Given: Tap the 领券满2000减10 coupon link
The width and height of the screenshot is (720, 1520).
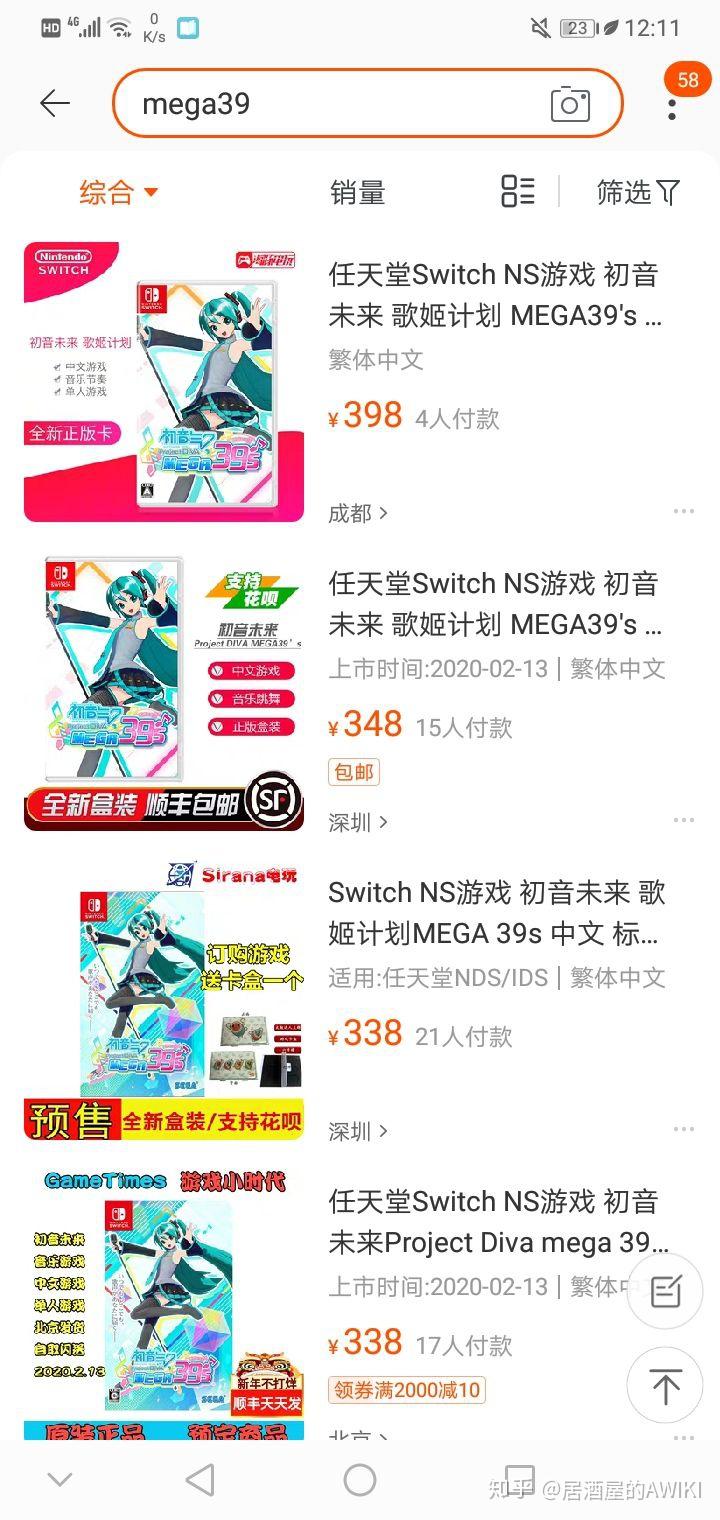Looking at the screenshot, I should pos(405,1390).
